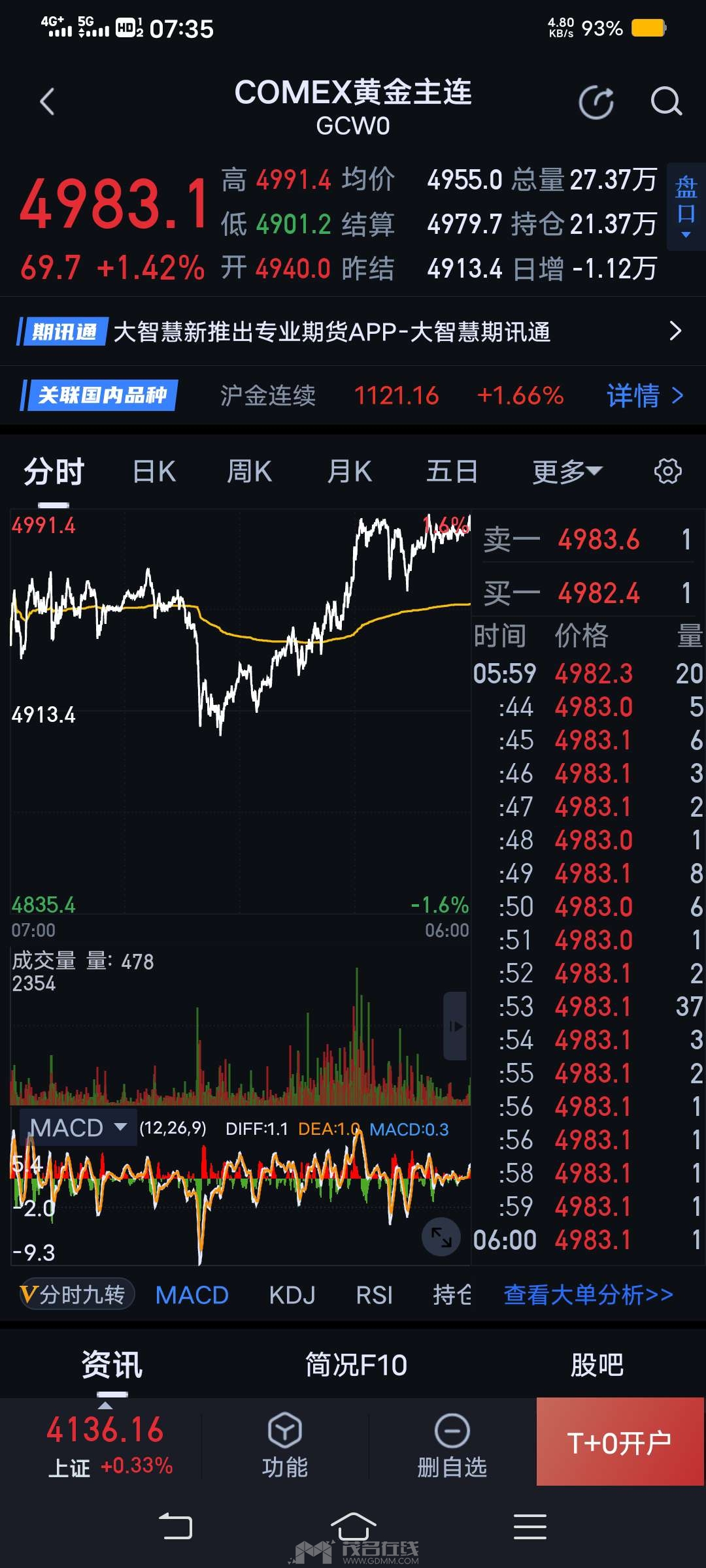
Task: Open 查看大单分析 link
Action: coord(588,1295)
